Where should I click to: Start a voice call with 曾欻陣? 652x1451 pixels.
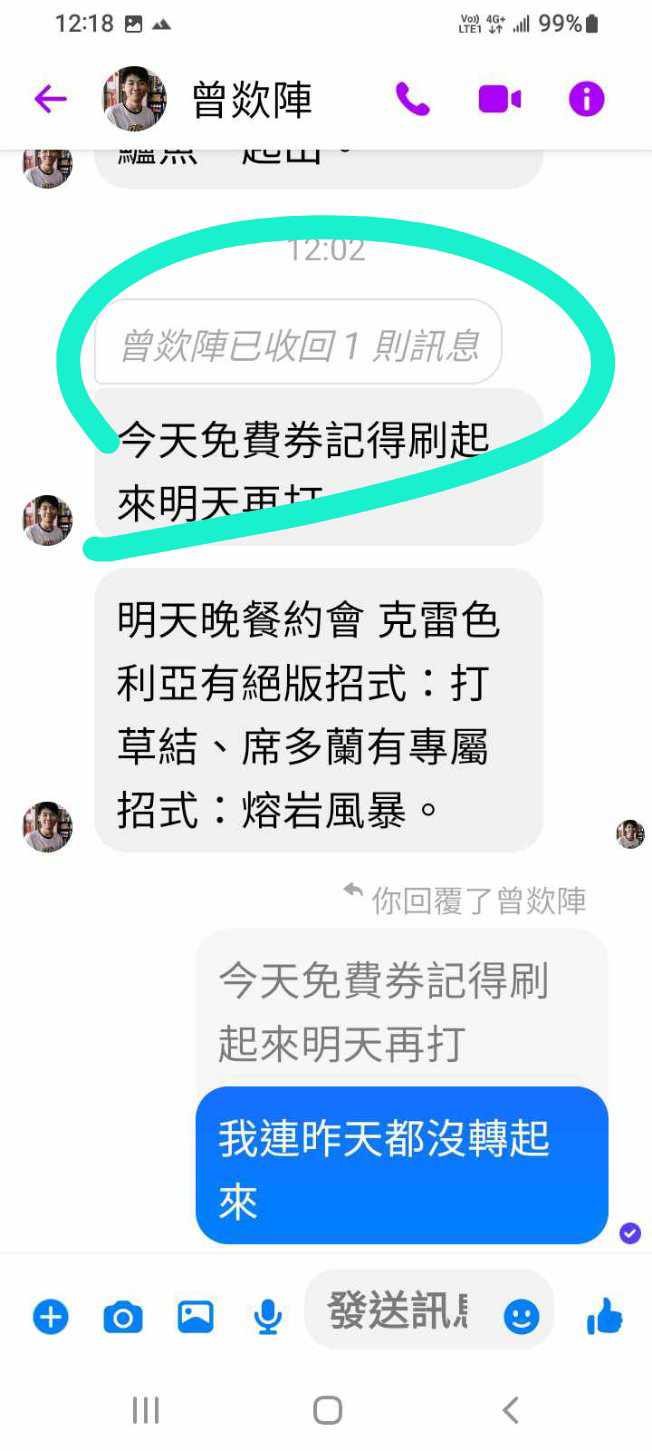point(412,99)
